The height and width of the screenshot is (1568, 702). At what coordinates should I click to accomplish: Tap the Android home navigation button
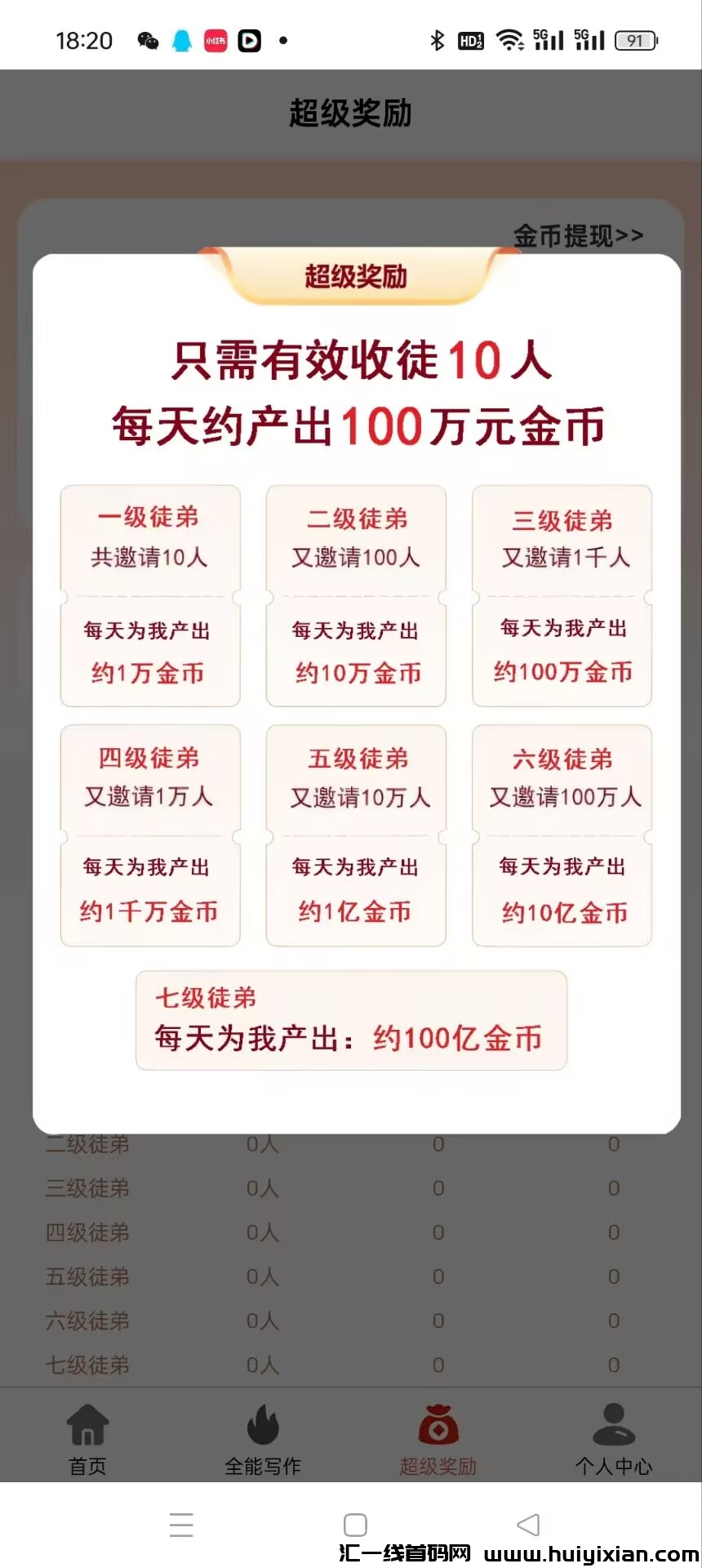click(x=355, y=1524)
